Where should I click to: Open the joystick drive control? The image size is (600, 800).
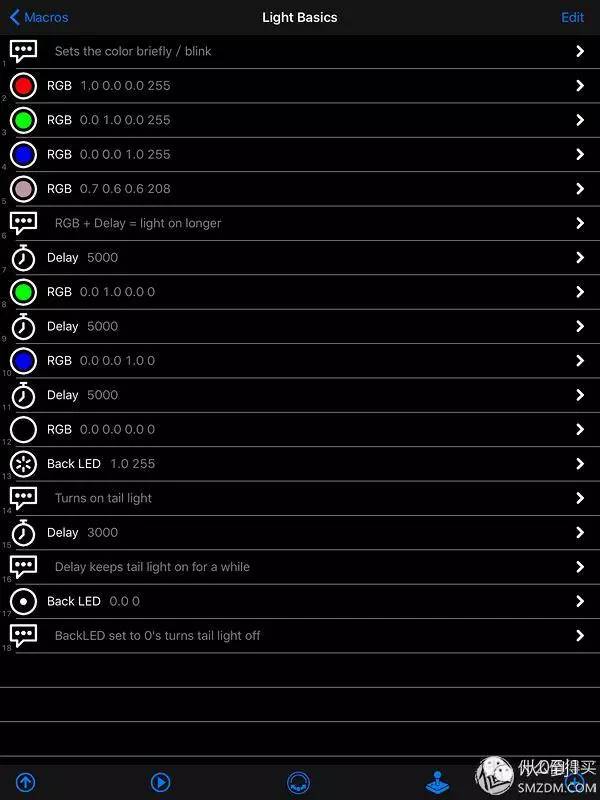point(437,782)
